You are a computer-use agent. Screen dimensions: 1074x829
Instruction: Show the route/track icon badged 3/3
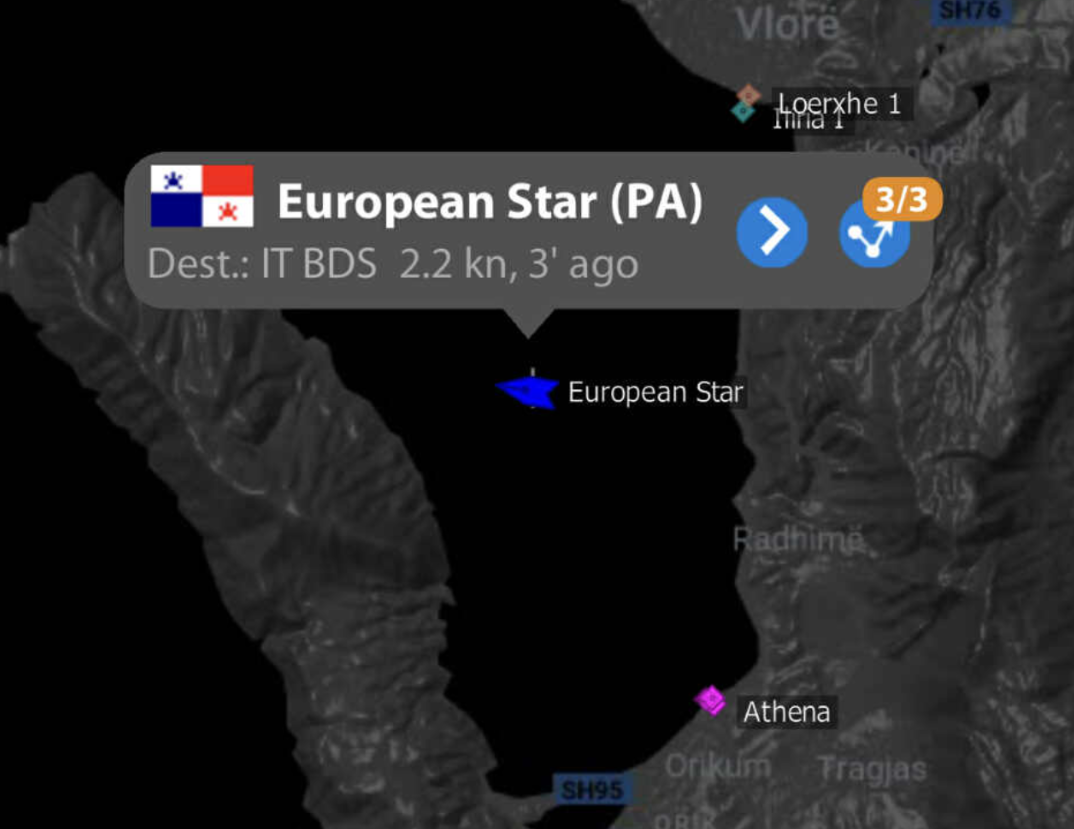click(x=874, y=235)
